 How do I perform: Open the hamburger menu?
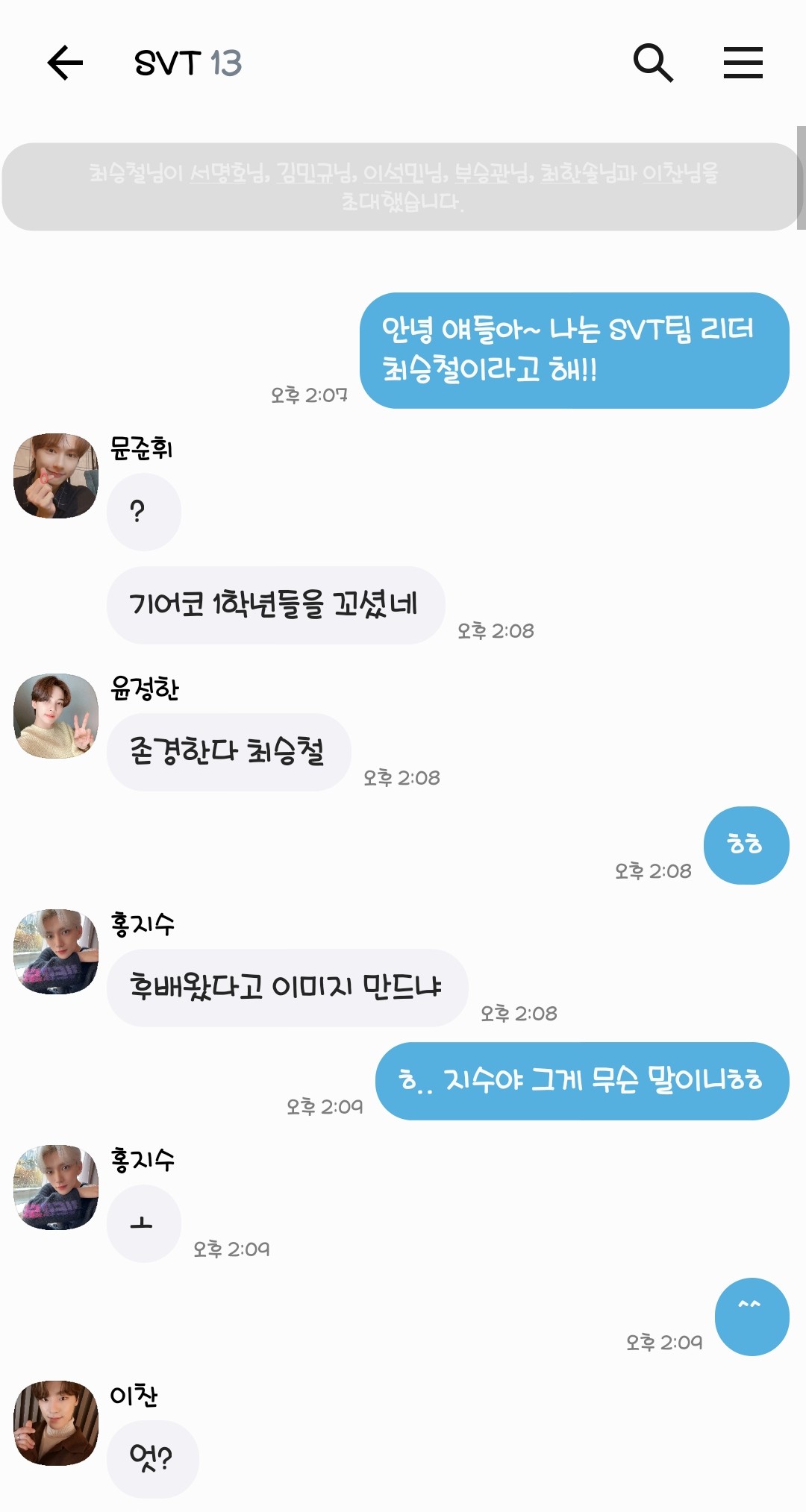coord(743,63)
